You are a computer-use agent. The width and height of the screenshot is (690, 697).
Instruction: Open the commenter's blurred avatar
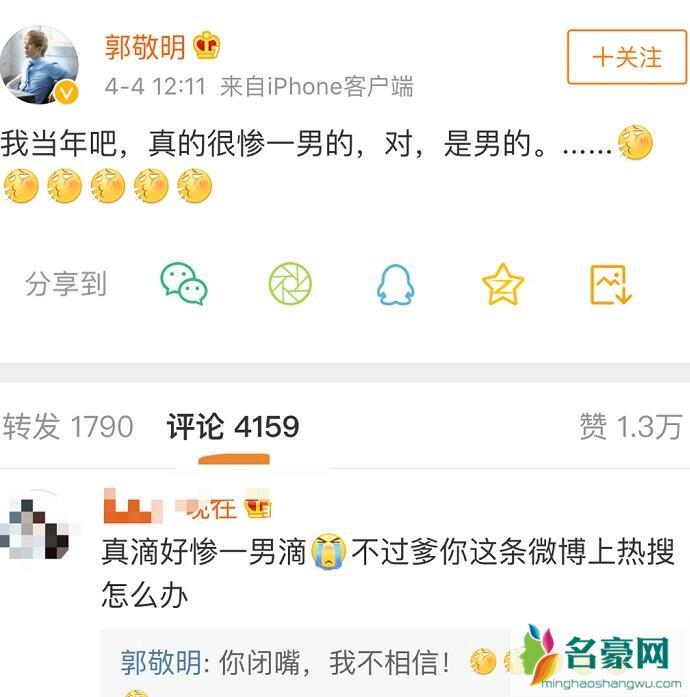(40, 530)
